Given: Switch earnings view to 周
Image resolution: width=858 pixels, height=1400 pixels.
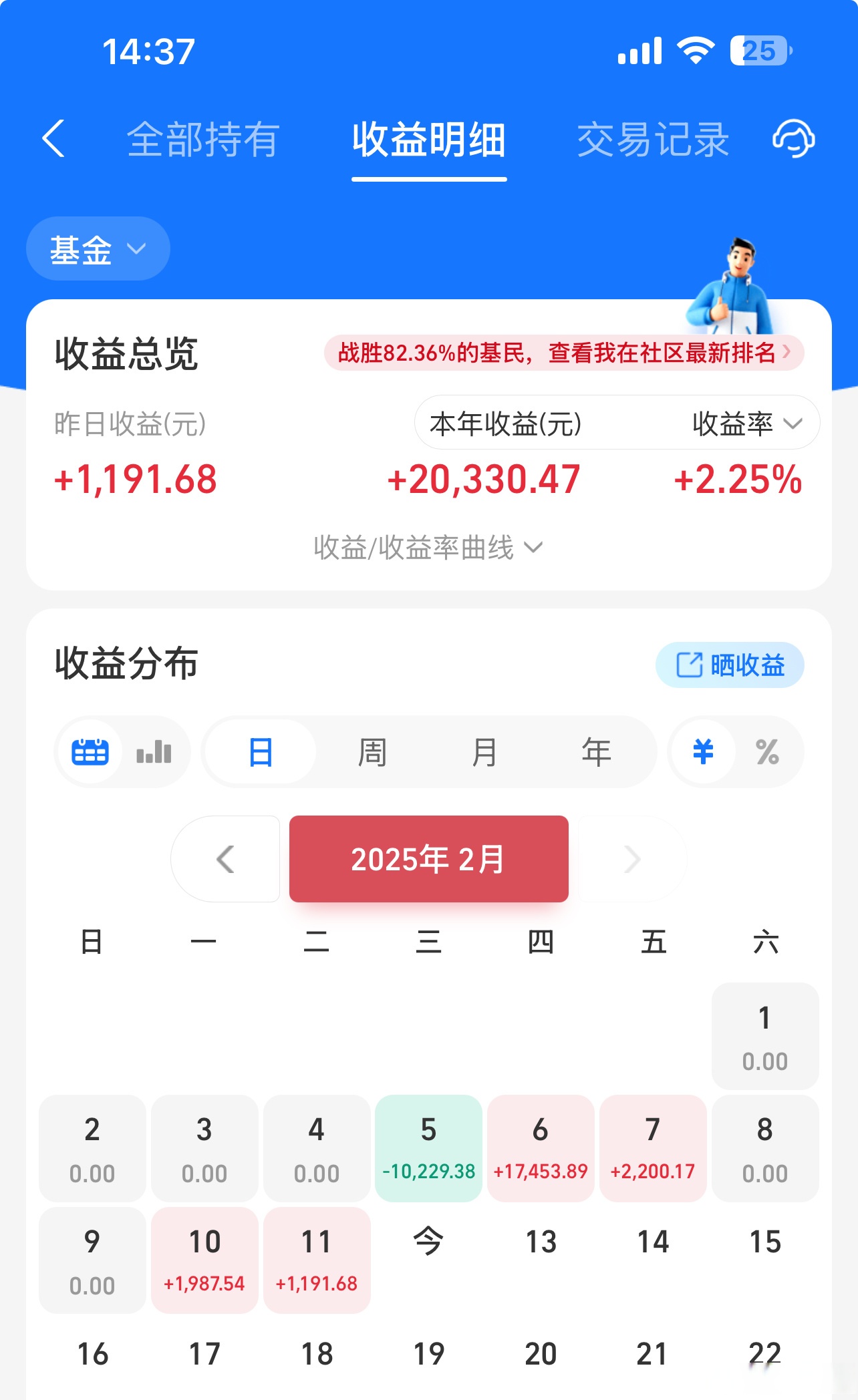Looking at the screenshot, I should [x=372, y=751].
